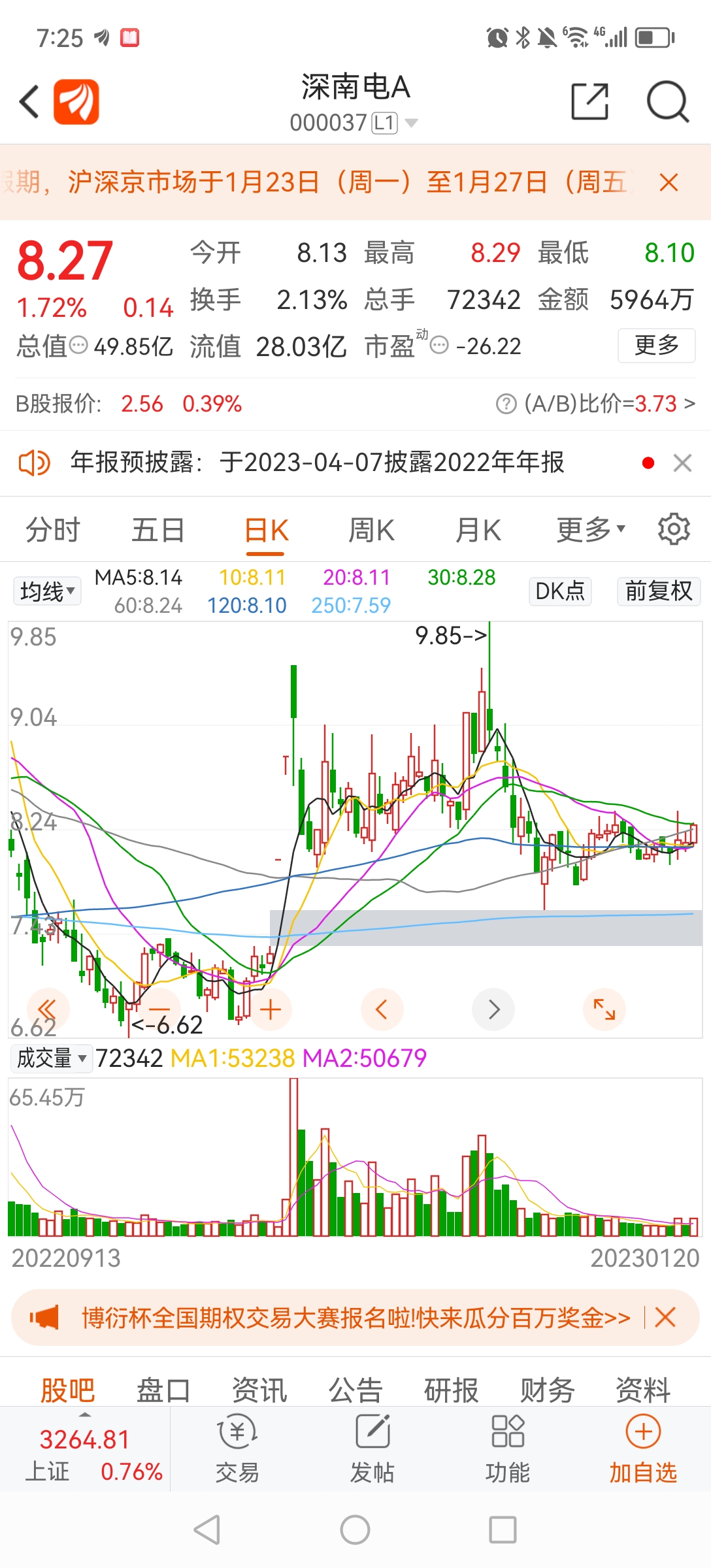The image size is (711, 1568).
Task: Tap 更多 to show more quote data
Action: click(656, 345)
